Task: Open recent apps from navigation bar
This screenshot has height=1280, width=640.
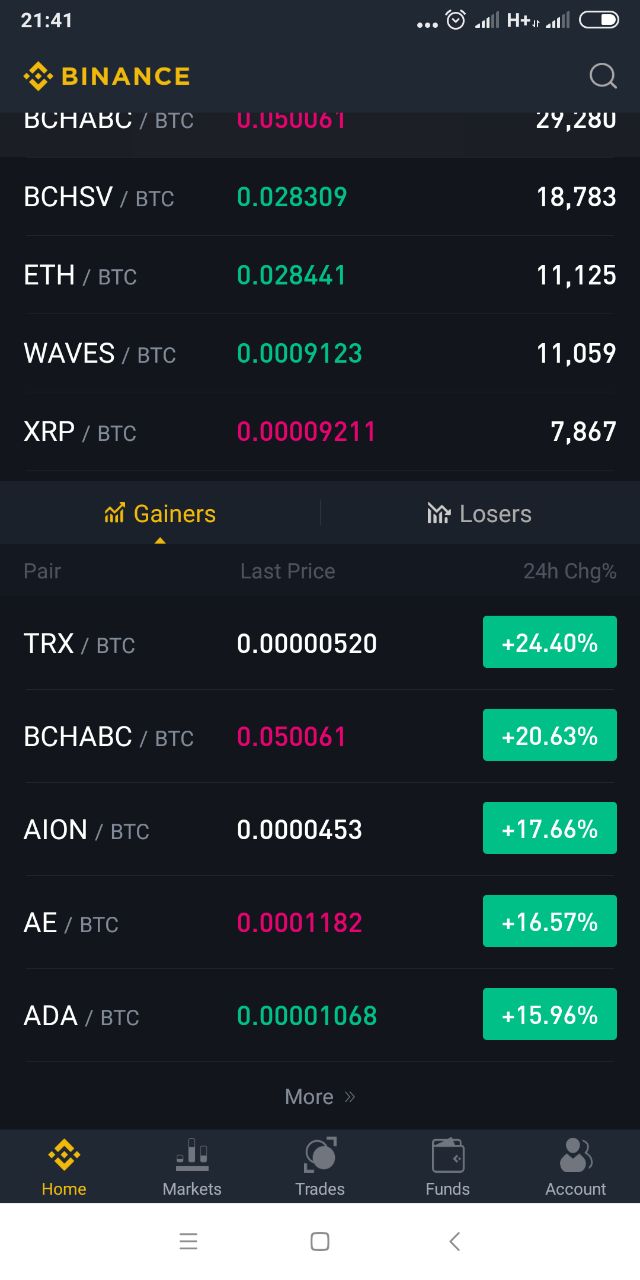Action: pos(188,1241)
